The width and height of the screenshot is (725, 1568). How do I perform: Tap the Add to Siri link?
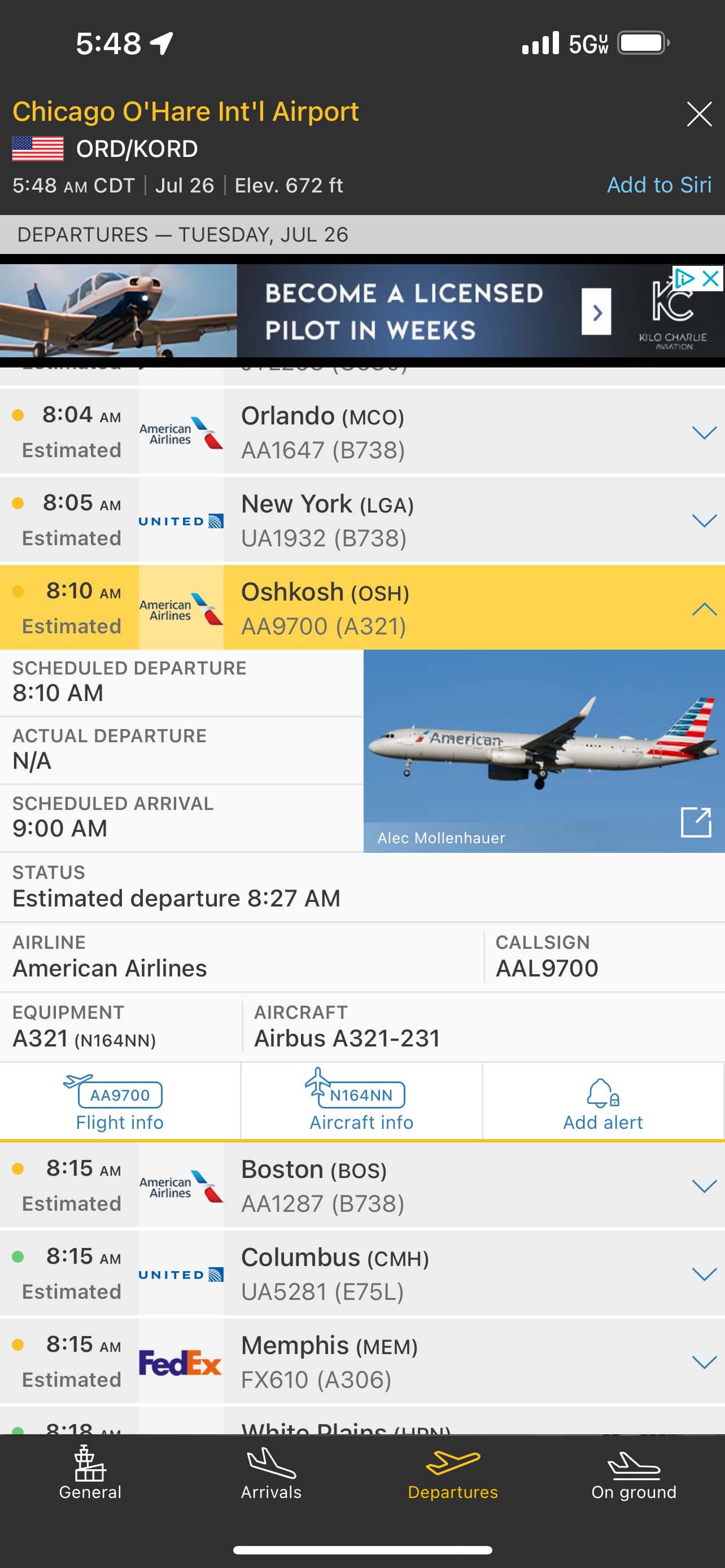pyautogui.click(x=658, y=185)
